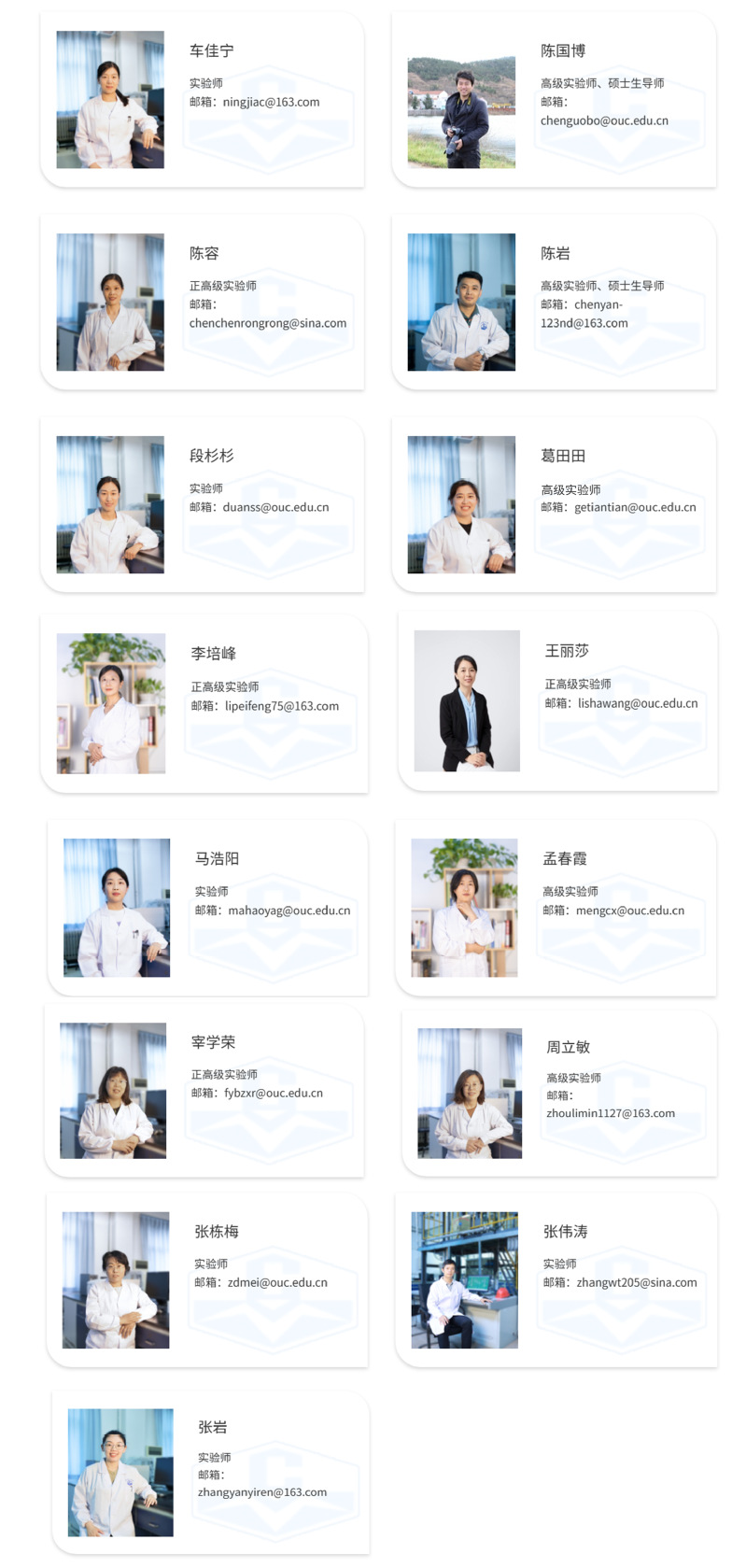View 陈容's profile card
Screen dimensions: 746x1568
202,302
